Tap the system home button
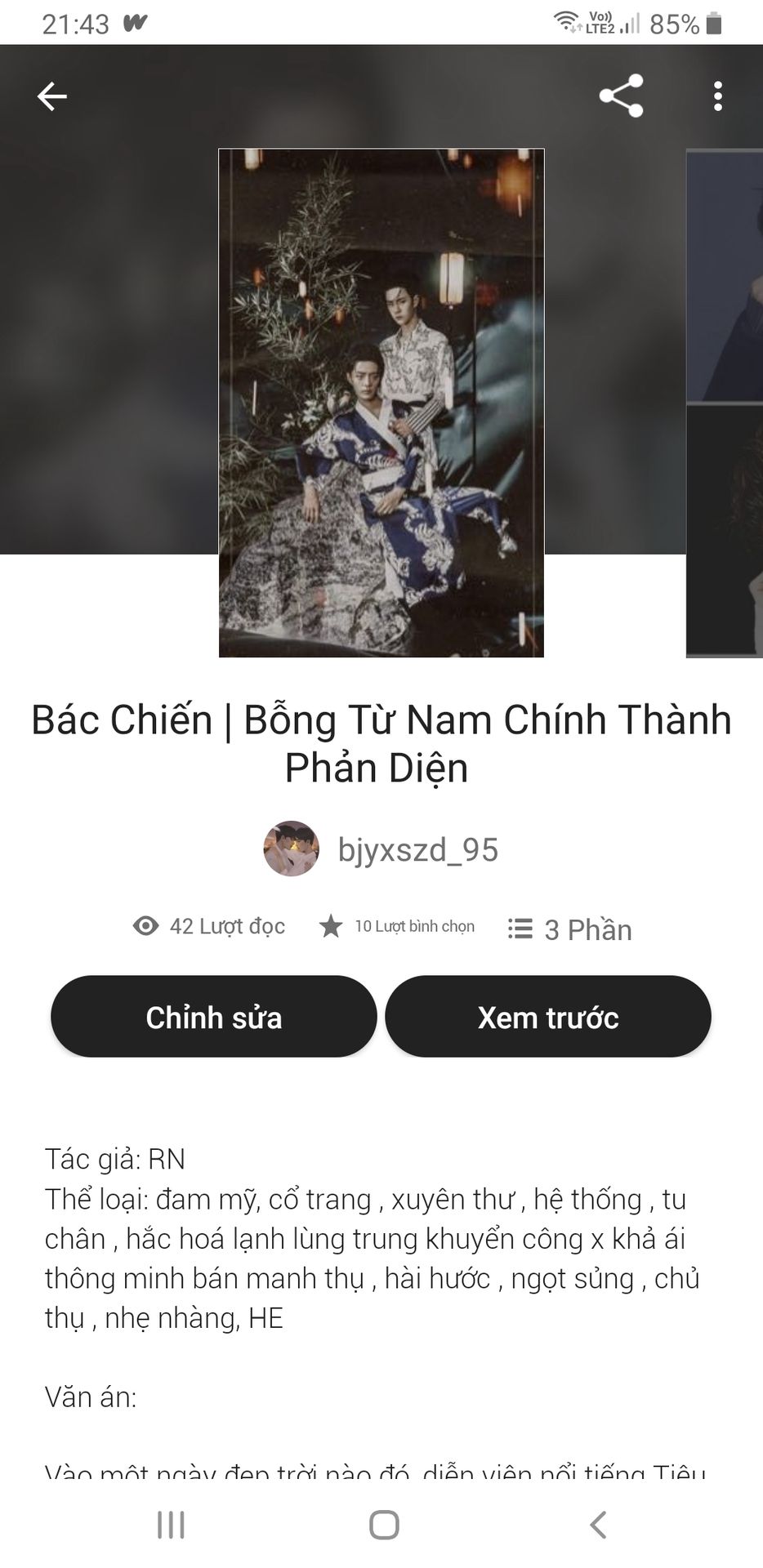763x1568 pixels. tap(383, 1524)
